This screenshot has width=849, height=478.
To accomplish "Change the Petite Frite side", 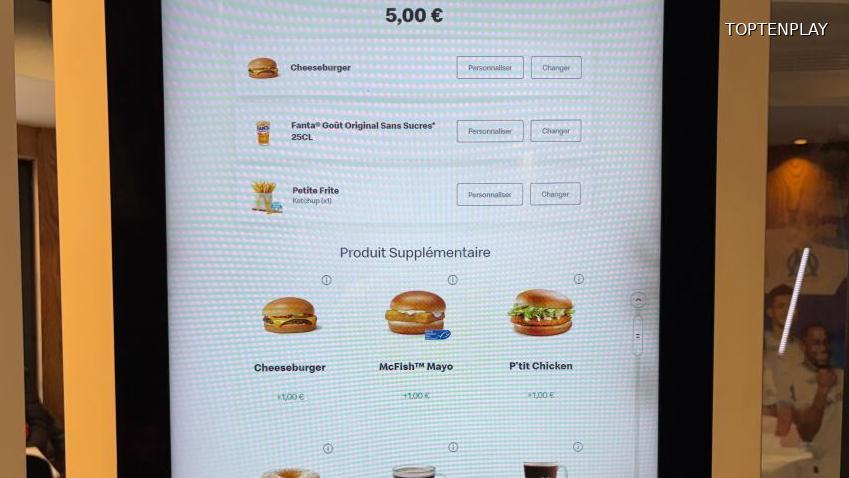I will tap(555, 194).
